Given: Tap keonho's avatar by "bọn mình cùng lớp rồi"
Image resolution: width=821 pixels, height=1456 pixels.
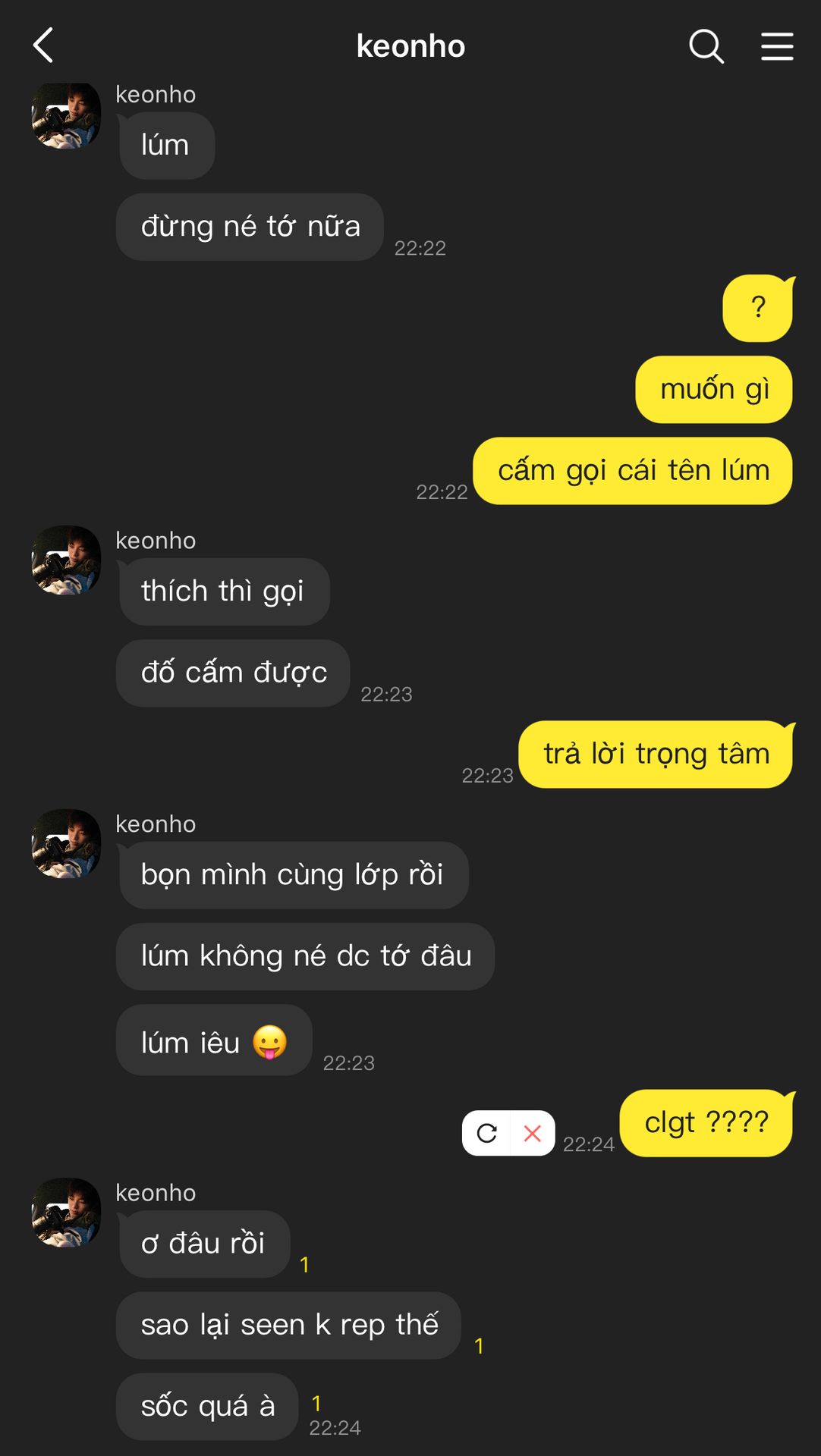Looking at the screenshot, I should [66, 844].
